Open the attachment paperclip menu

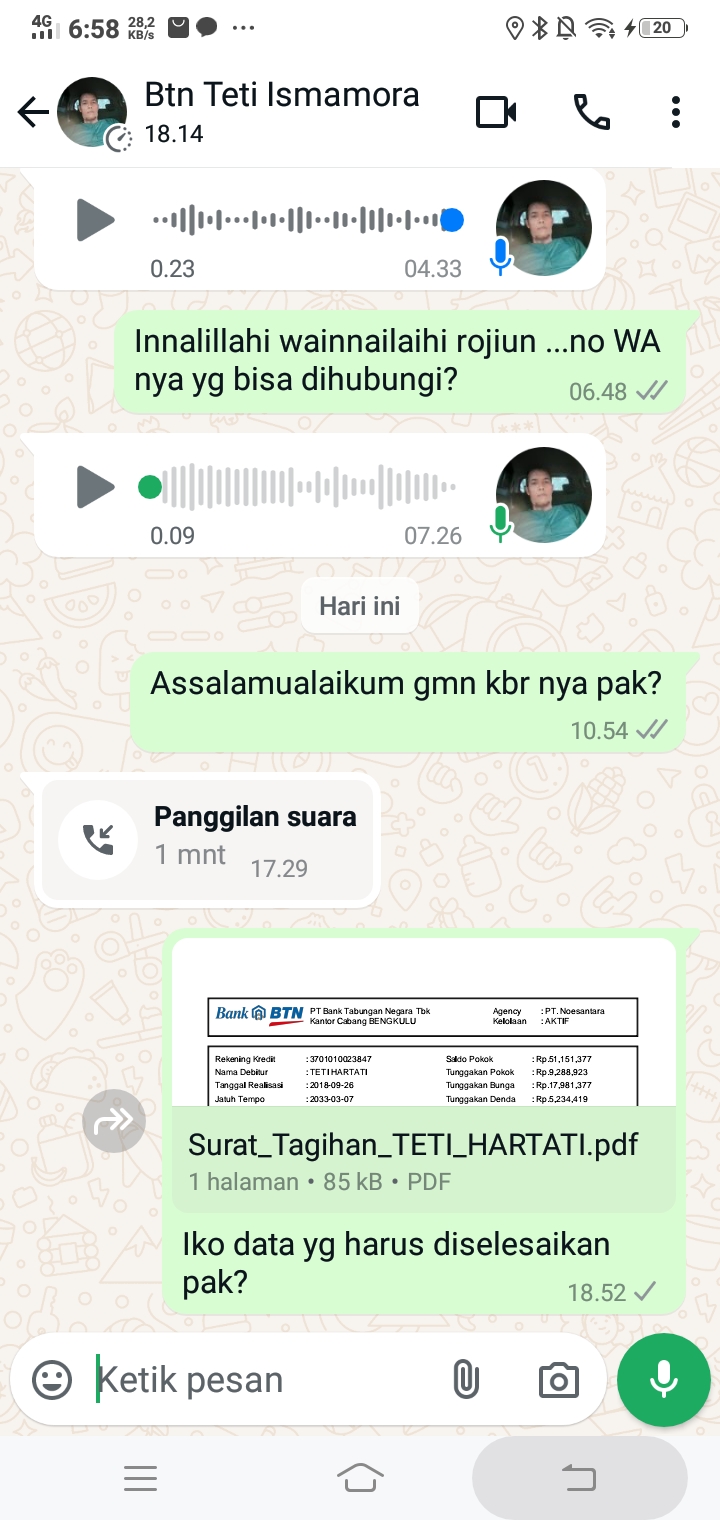466,1380
